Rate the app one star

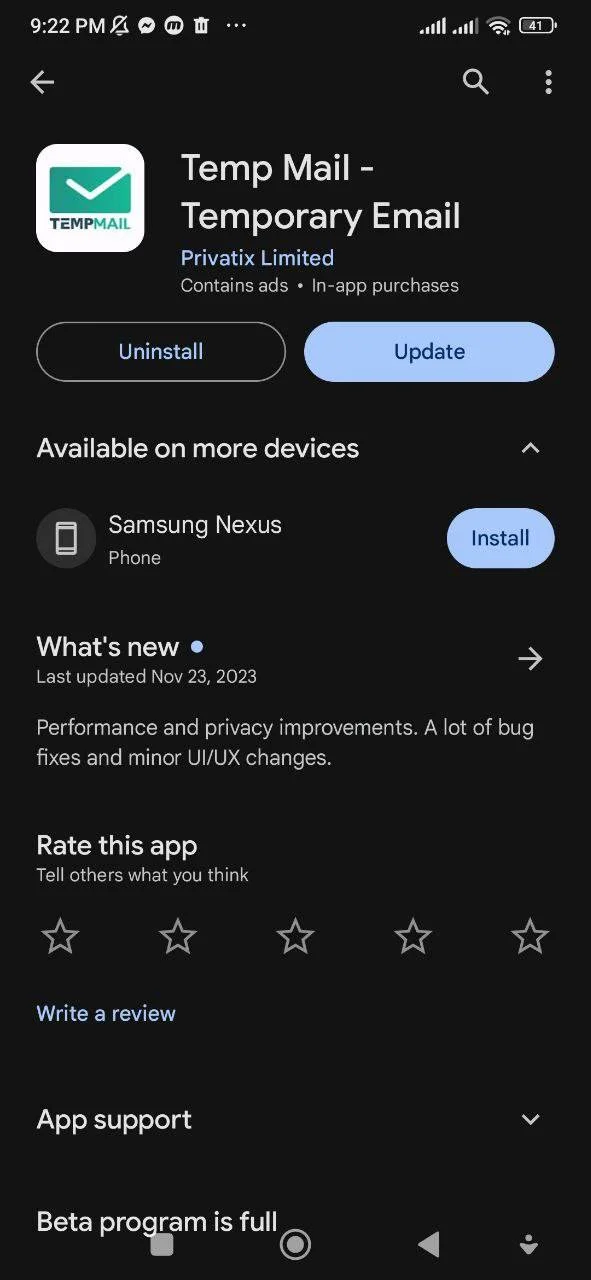click(60, 937)
